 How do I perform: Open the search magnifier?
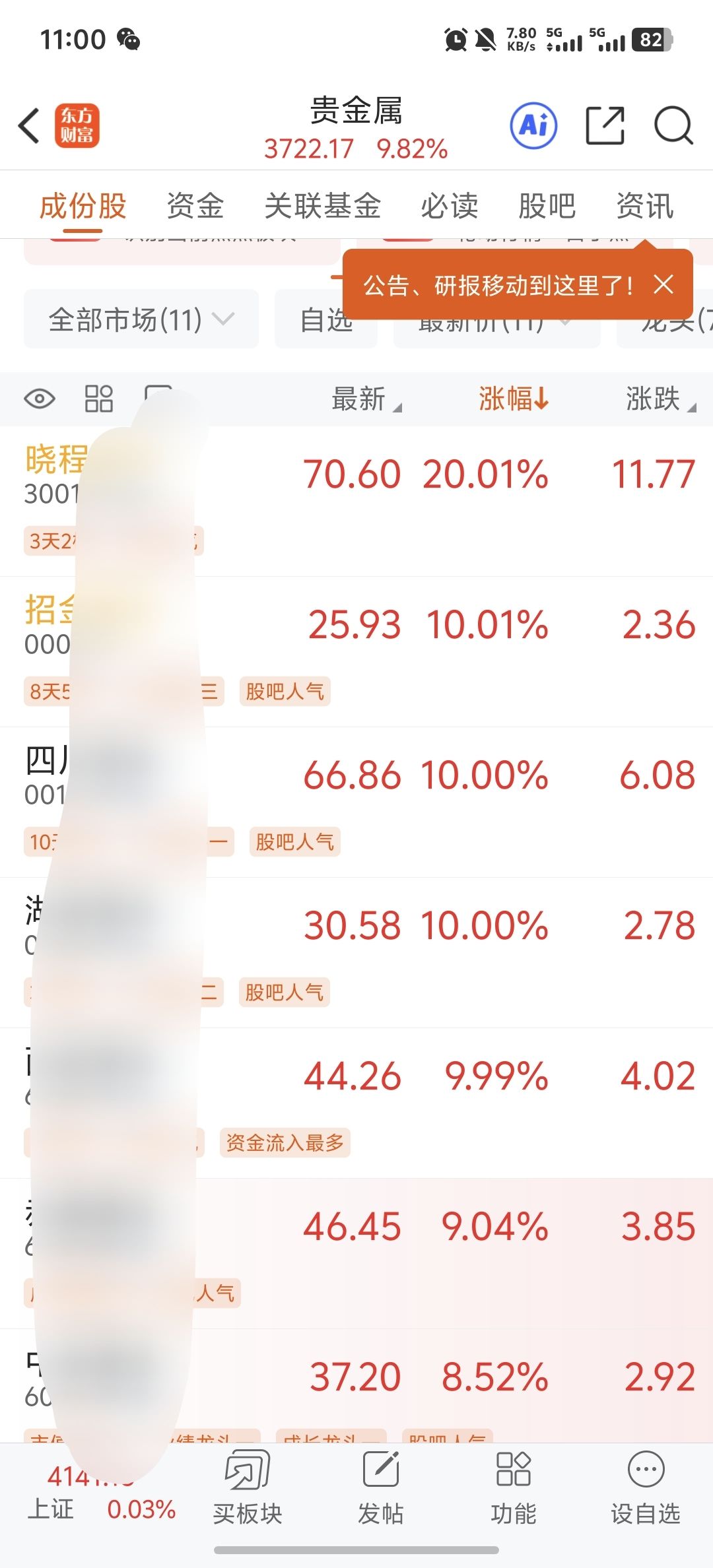pos(673,125)
